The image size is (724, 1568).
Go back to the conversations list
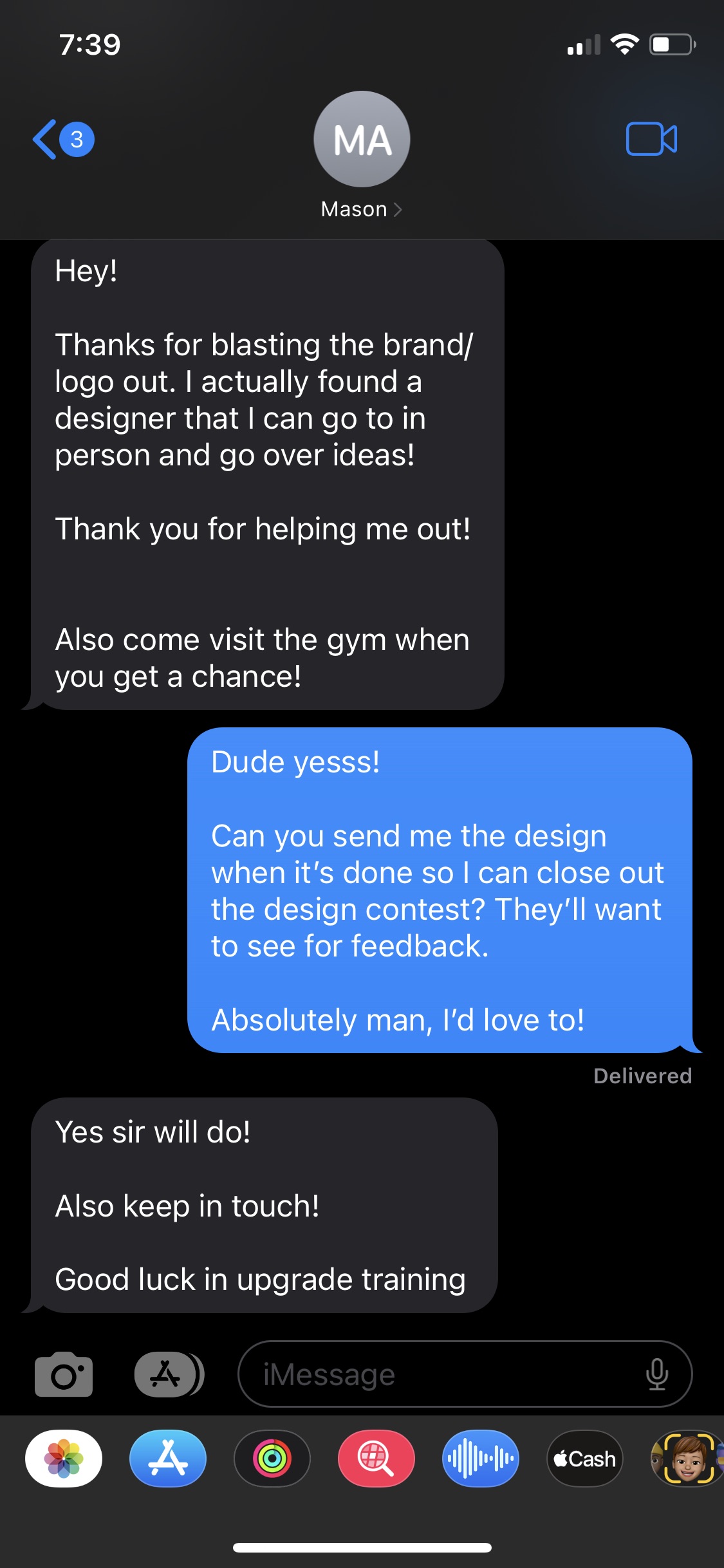[x=61, y=139]
